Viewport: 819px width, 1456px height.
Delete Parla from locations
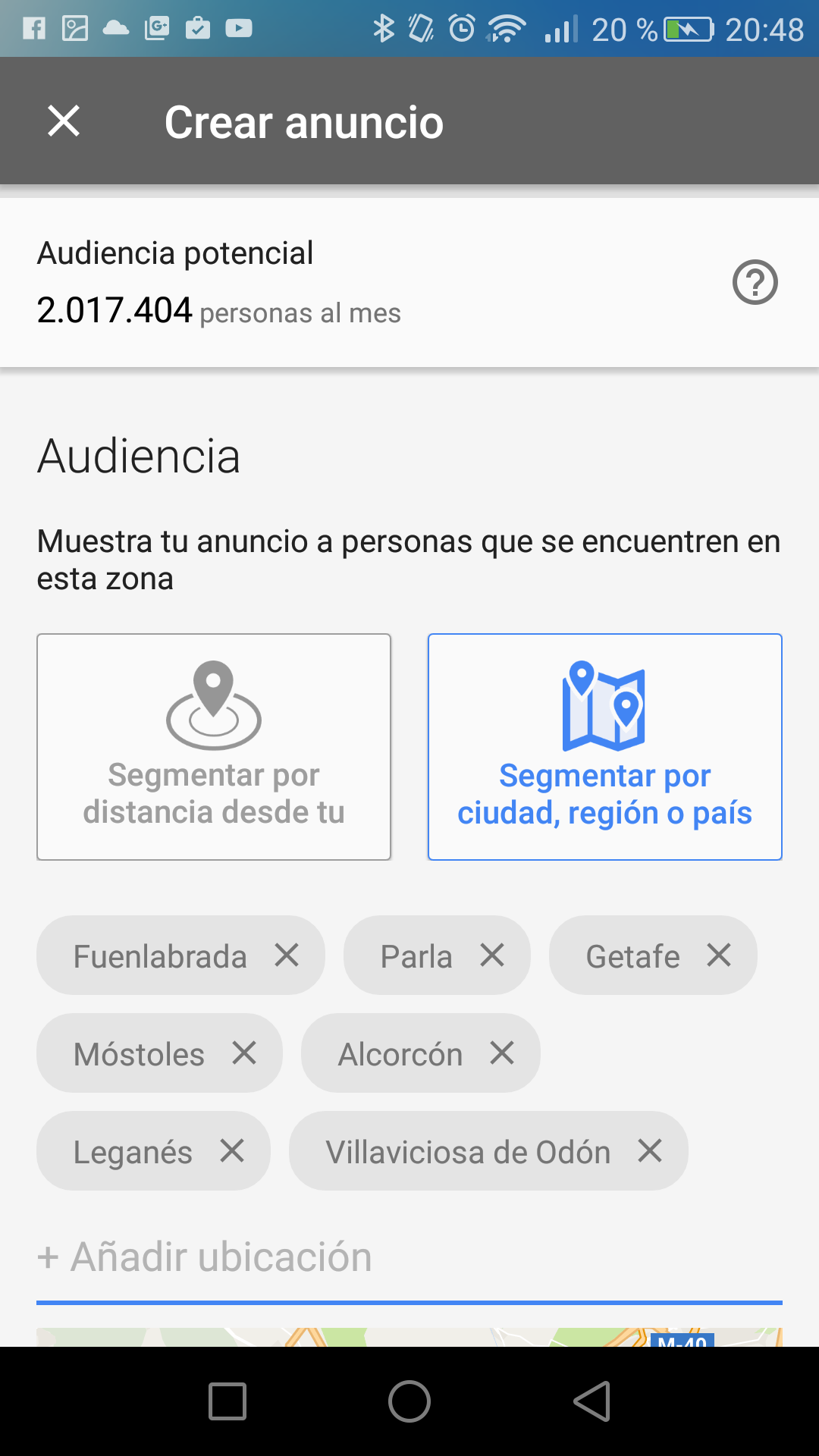(492, 955)
